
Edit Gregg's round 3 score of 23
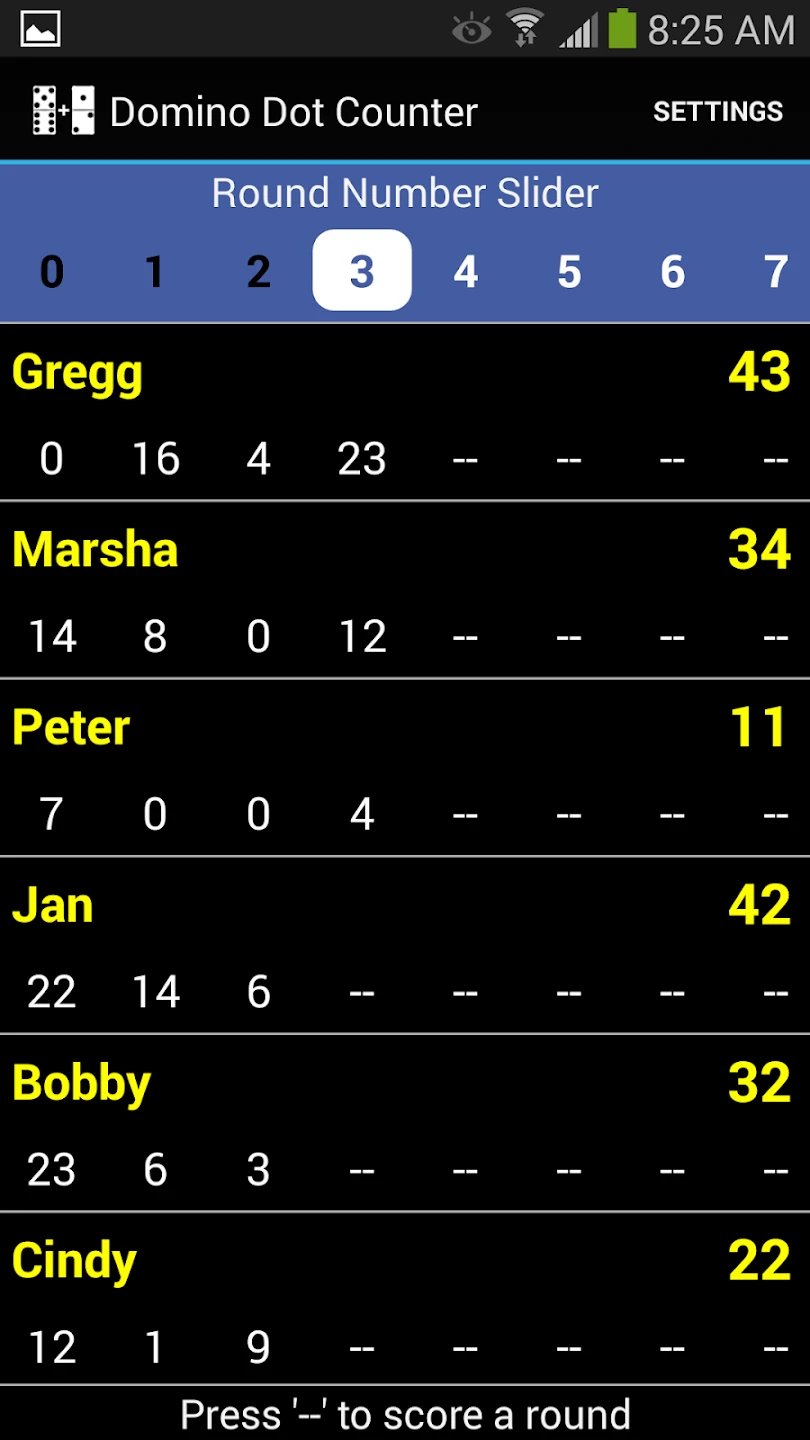coord(361,459)
